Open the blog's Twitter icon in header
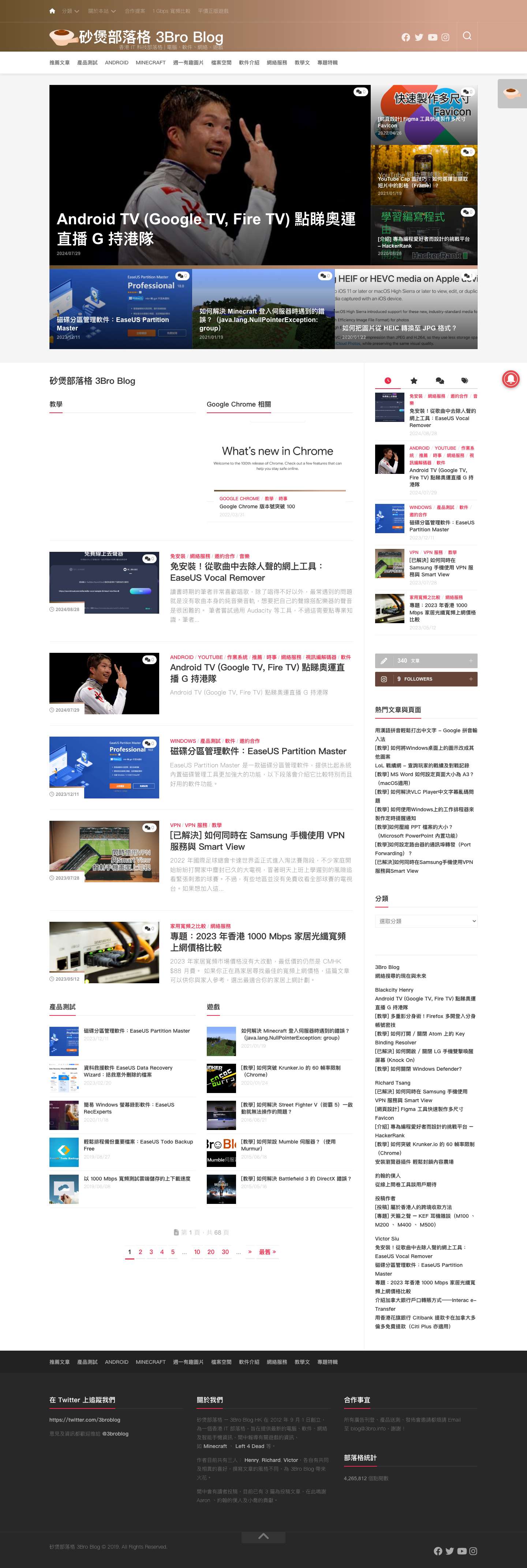527x1568 pixels. (419, 37)
